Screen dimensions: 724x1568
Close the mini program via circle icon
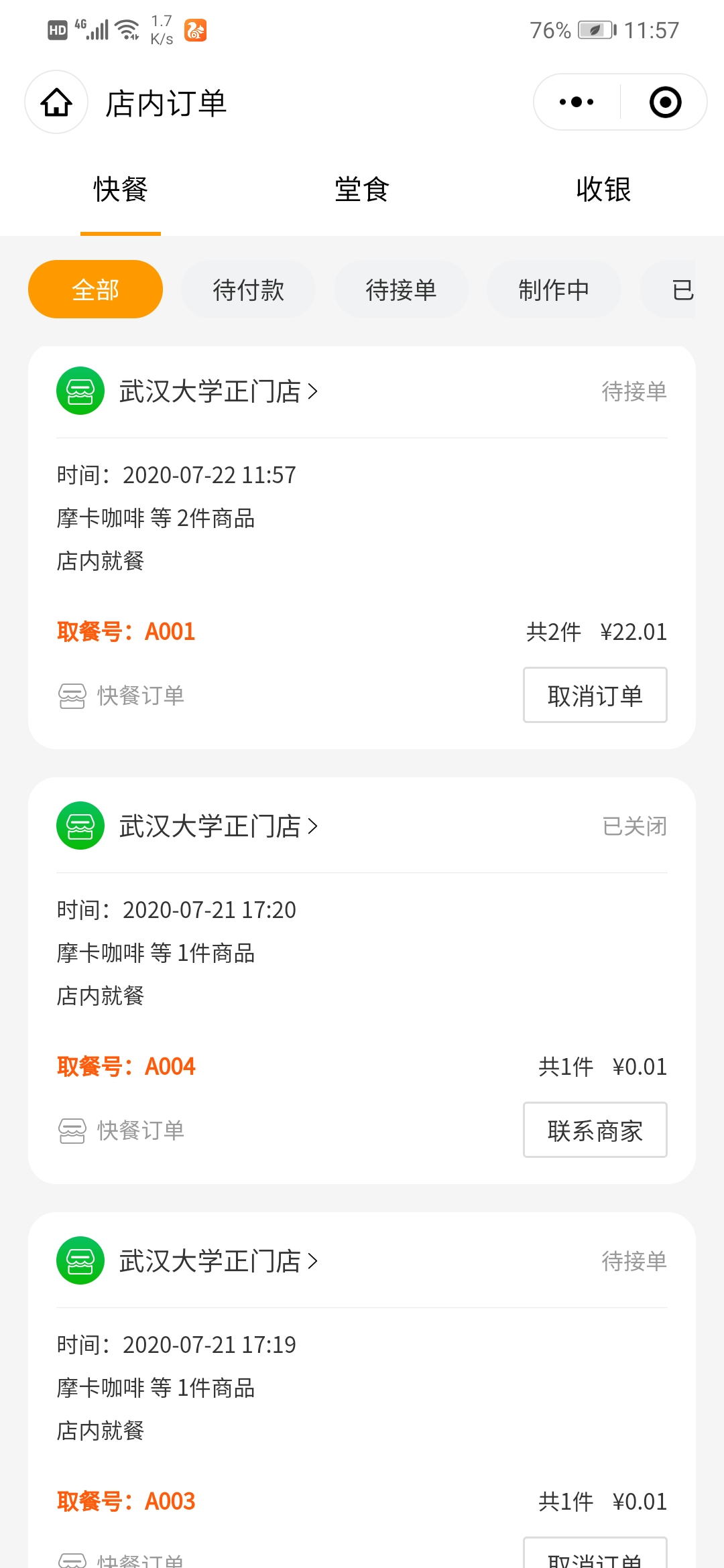pyautogui.click(x=665, y=103)
